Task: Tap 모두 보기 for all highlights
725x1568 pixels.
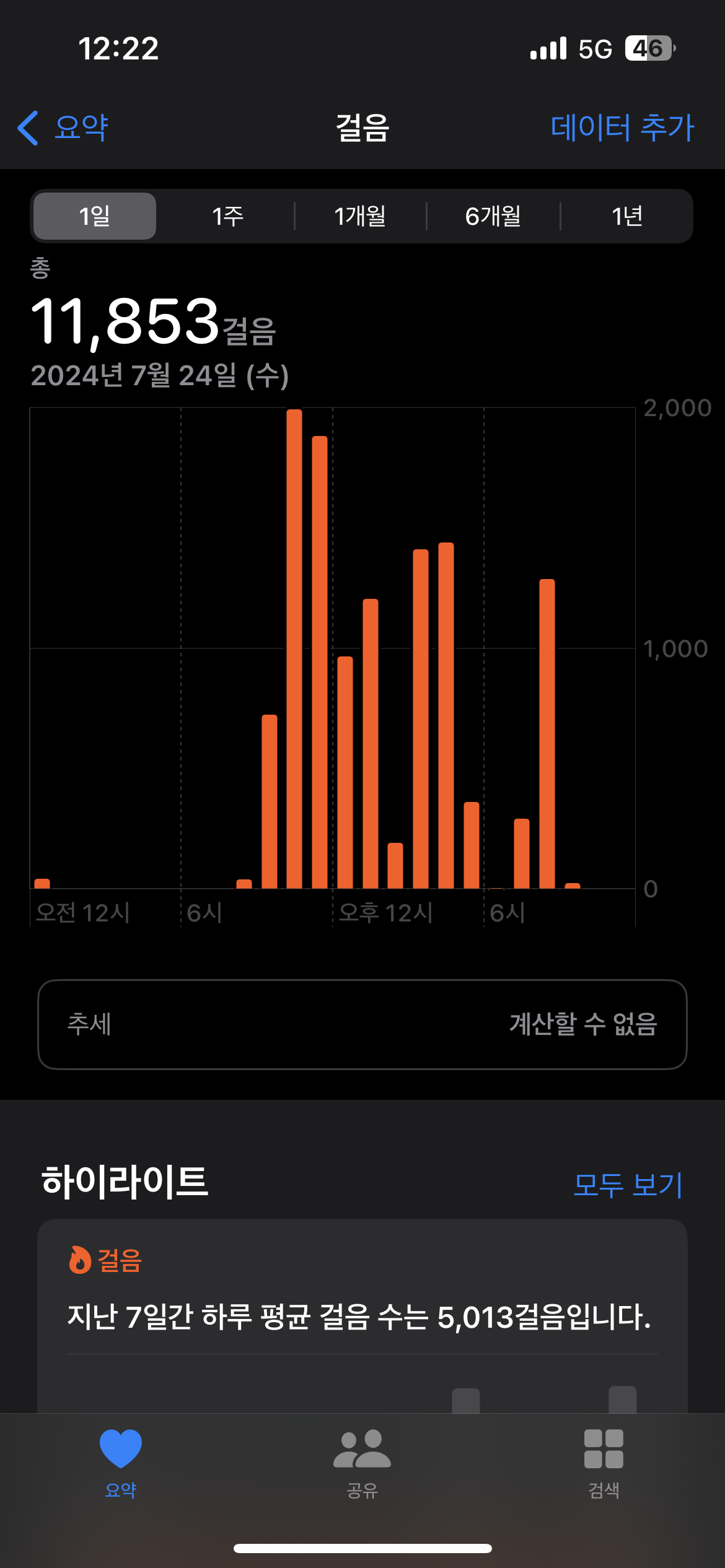Action: (x=628, y=1185)
